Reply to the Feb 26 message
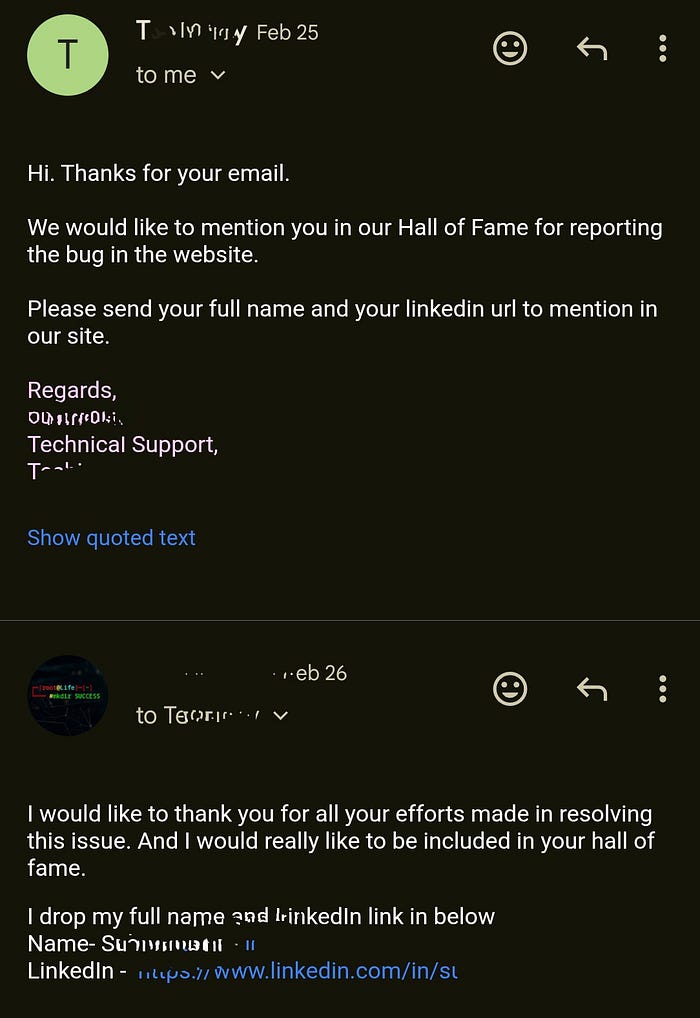Image resolution: width=700 pixels, height=1018 pixels. point(592,688)
